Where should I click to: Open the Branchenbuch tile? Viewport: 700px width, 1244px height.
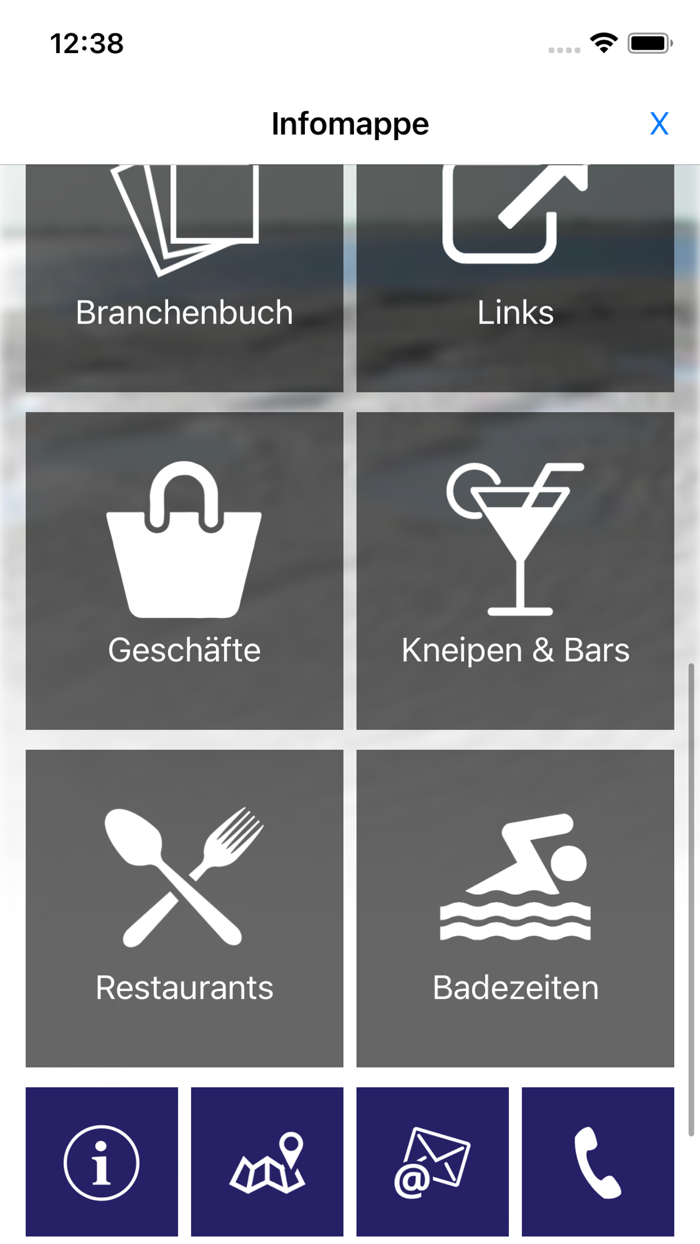coord(184,278)
